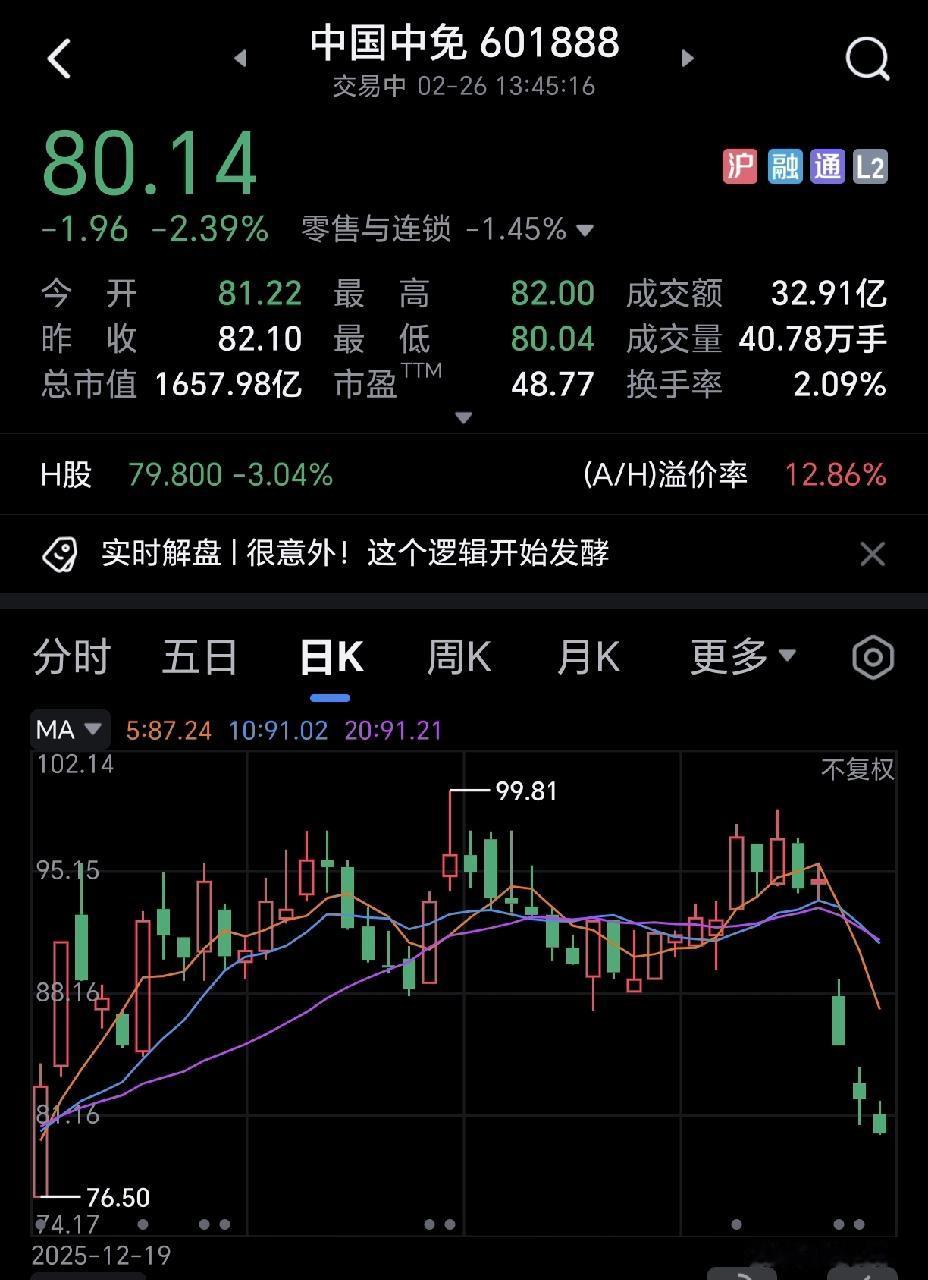
Task: Switch to the 五日 chart tab
Action: 200,657
